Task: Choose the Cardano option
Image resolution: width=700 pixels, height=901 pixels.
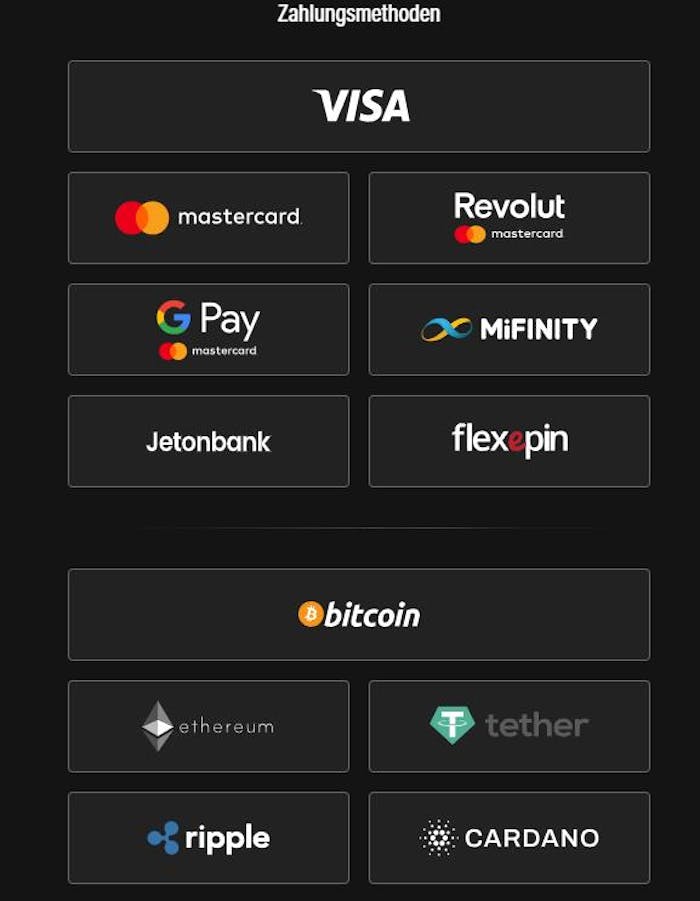Action: [x=509, y=838]
